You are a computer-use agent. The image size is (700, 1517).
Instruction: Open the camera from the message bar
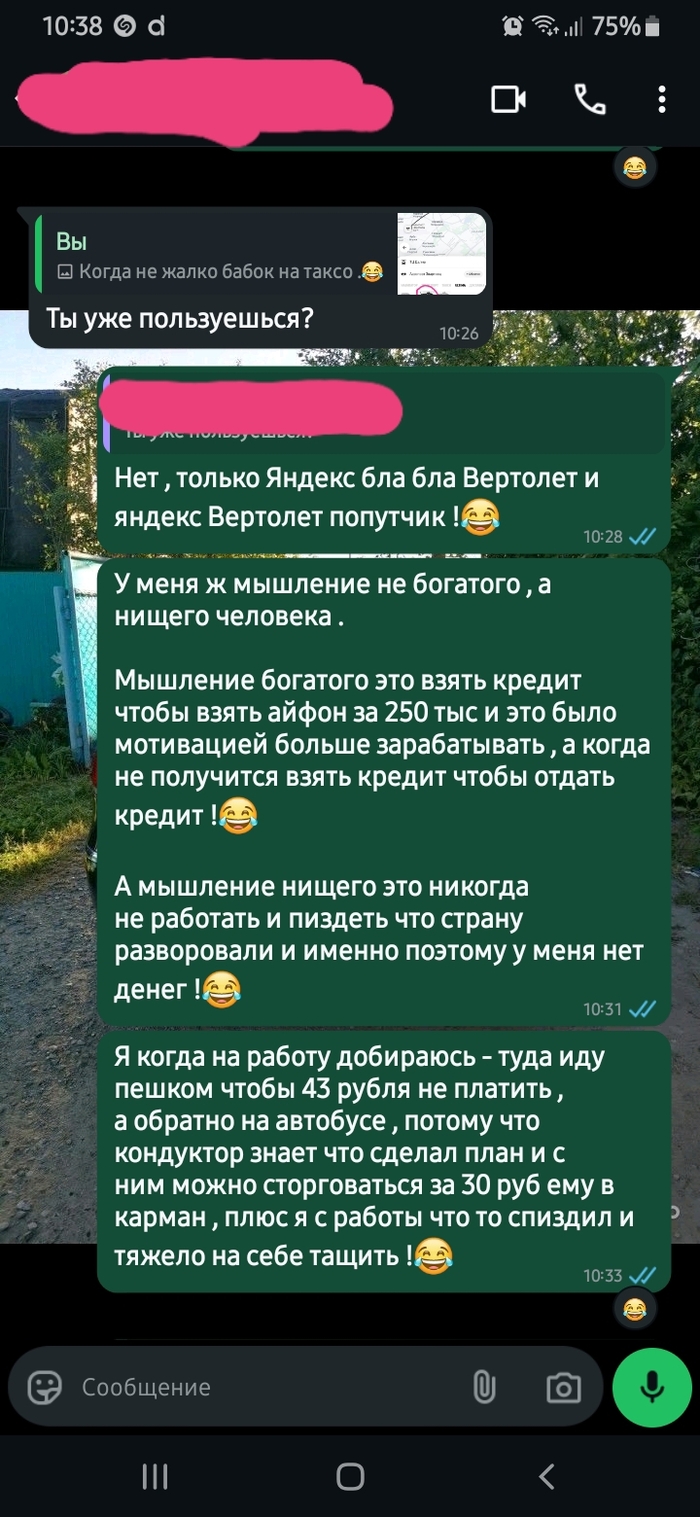tap(563, 1387)
